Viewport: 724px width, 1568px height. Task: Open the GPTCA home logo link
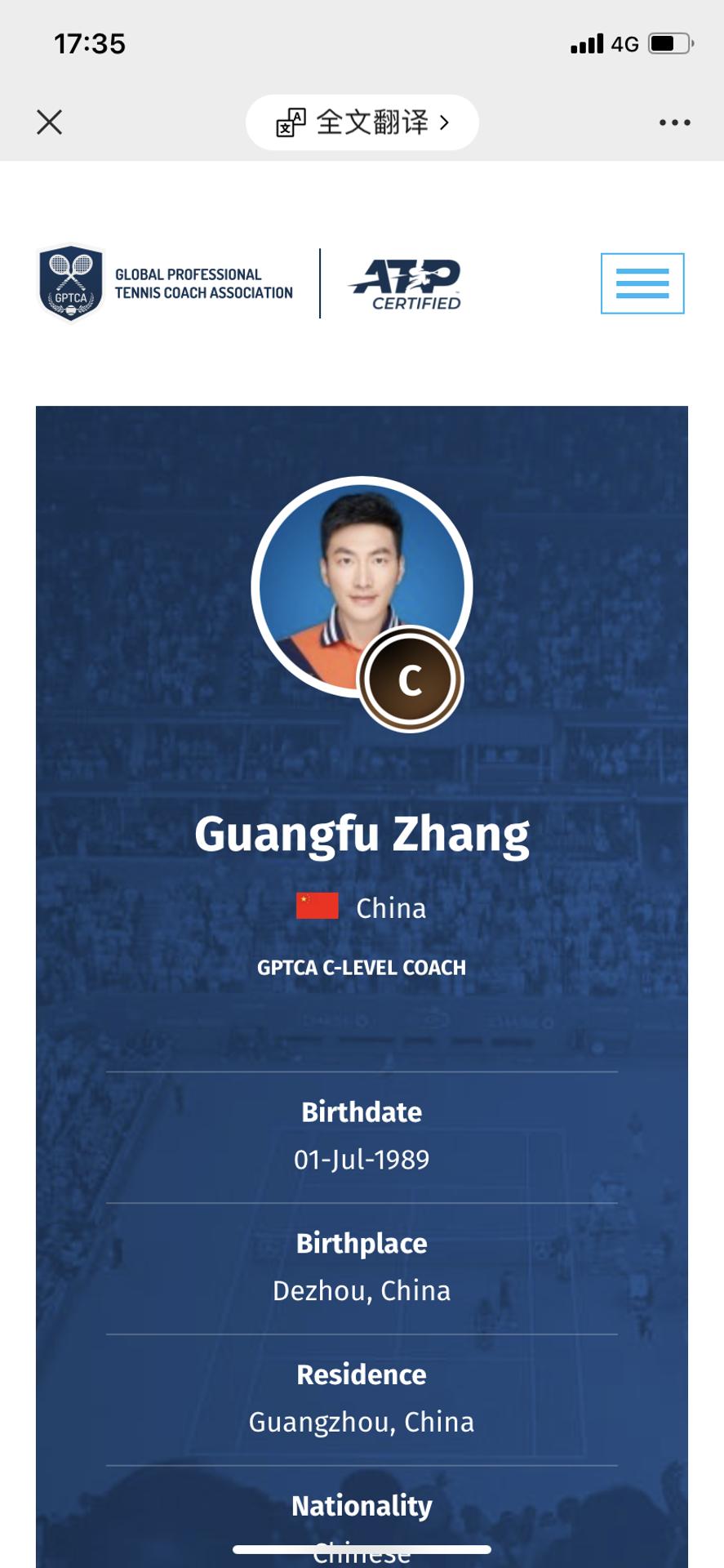pyautogui.click(x=166, y=283)
